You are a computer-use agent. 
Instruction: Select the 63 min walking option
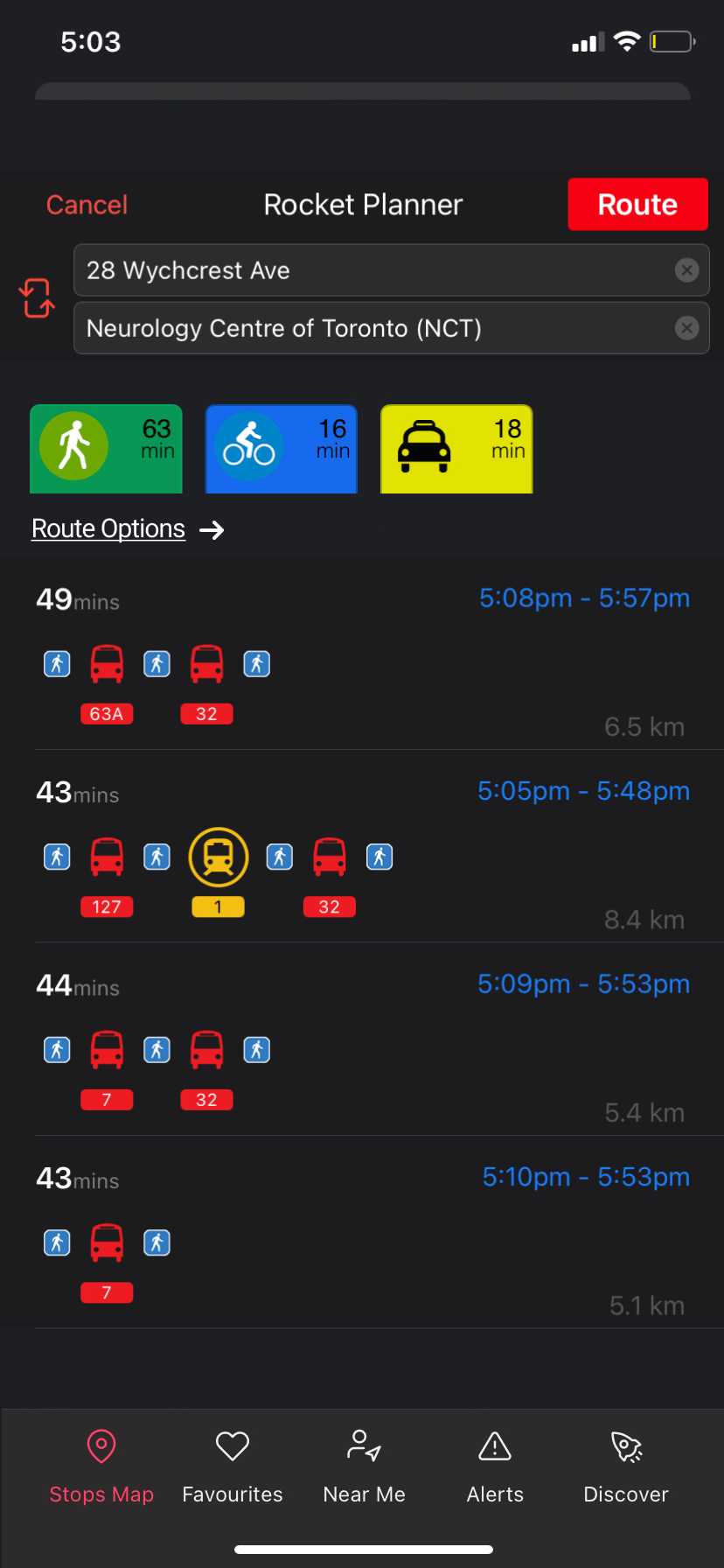click(107, 449)
